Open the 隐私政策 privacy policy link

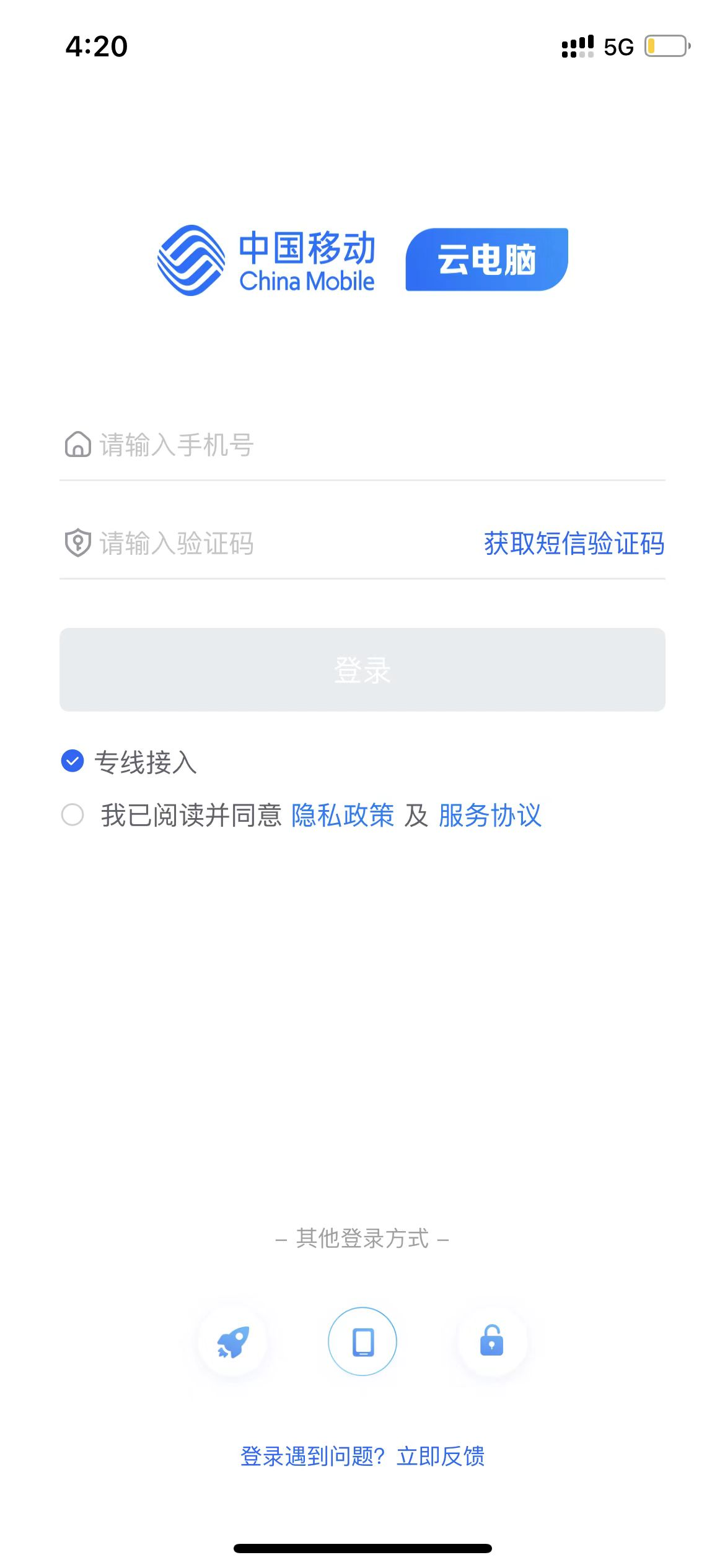point(343,815)
